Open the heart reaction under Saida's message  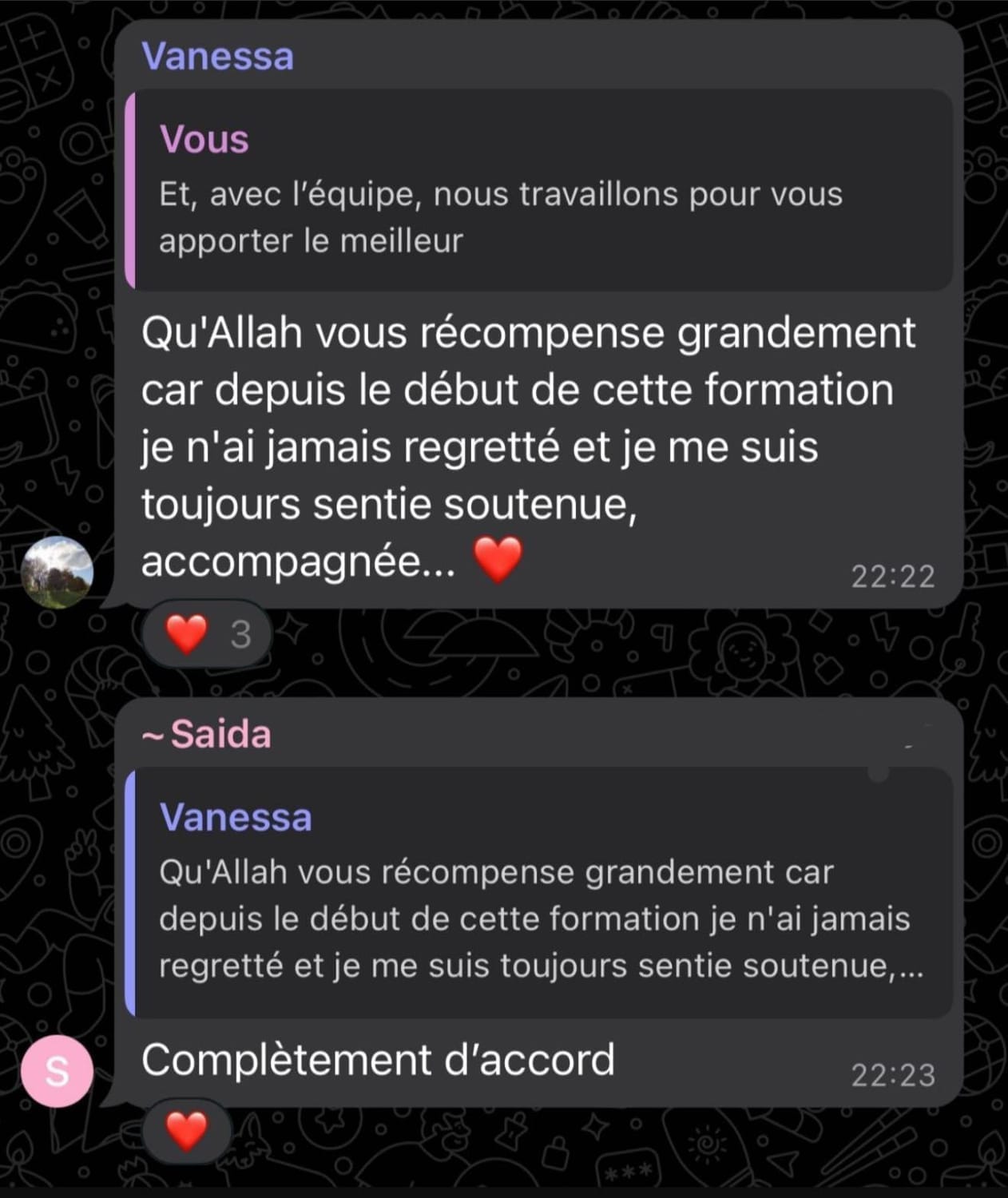[x=187, y=1132]
